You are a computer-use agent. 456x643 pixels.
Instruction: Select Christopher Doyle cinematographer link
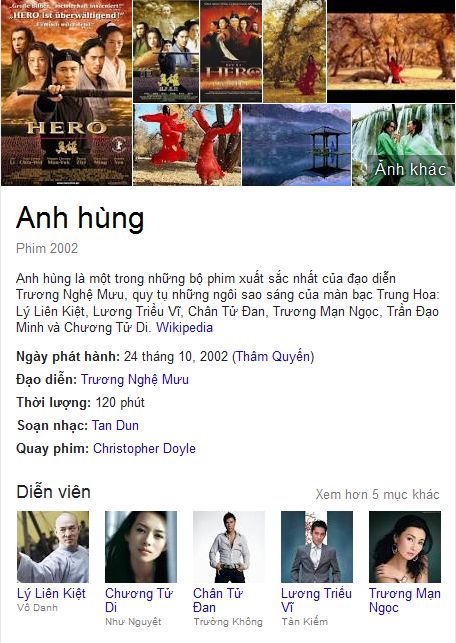[144, 448]
